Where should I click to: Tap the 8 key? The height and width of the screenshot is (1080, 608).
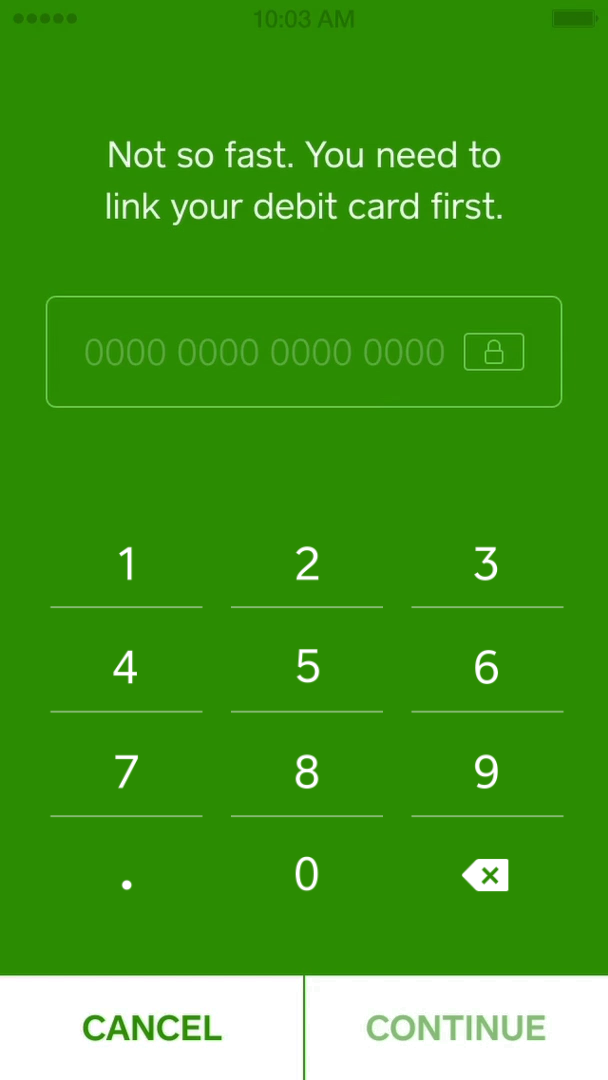tap(306, 772)
